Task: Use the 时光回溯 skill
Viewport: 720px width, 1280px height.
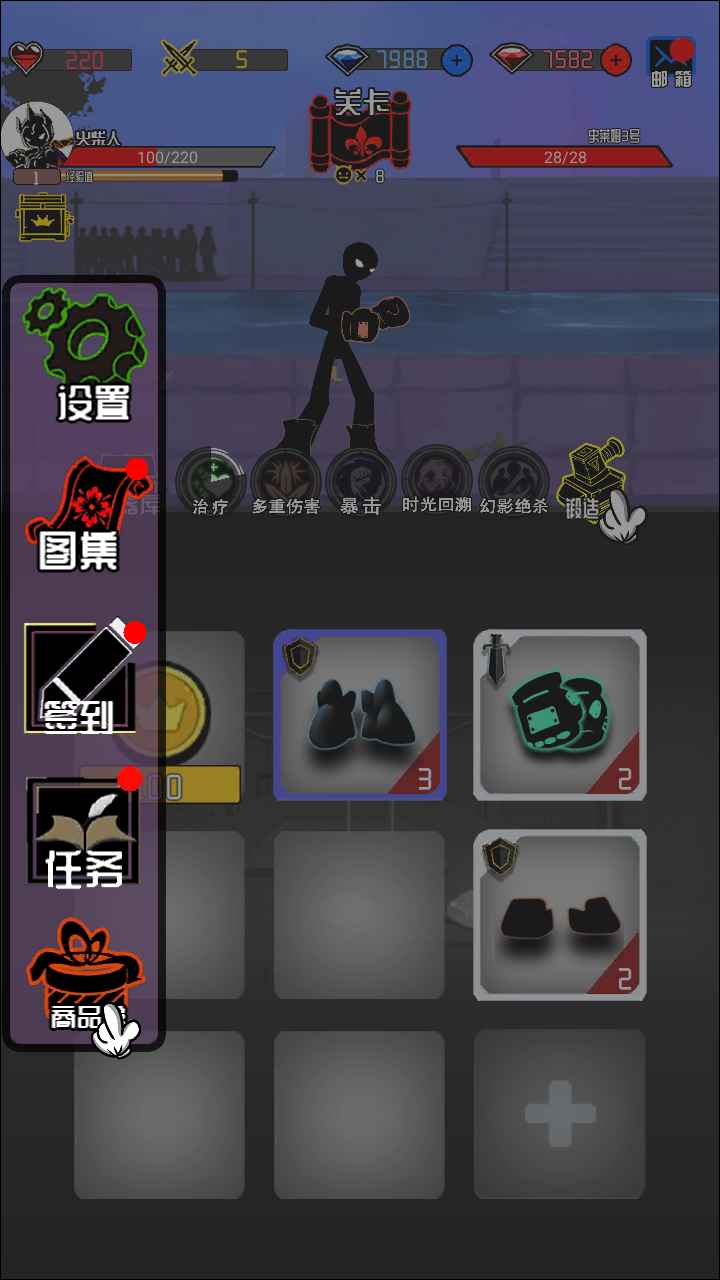Action: (437, 478)
